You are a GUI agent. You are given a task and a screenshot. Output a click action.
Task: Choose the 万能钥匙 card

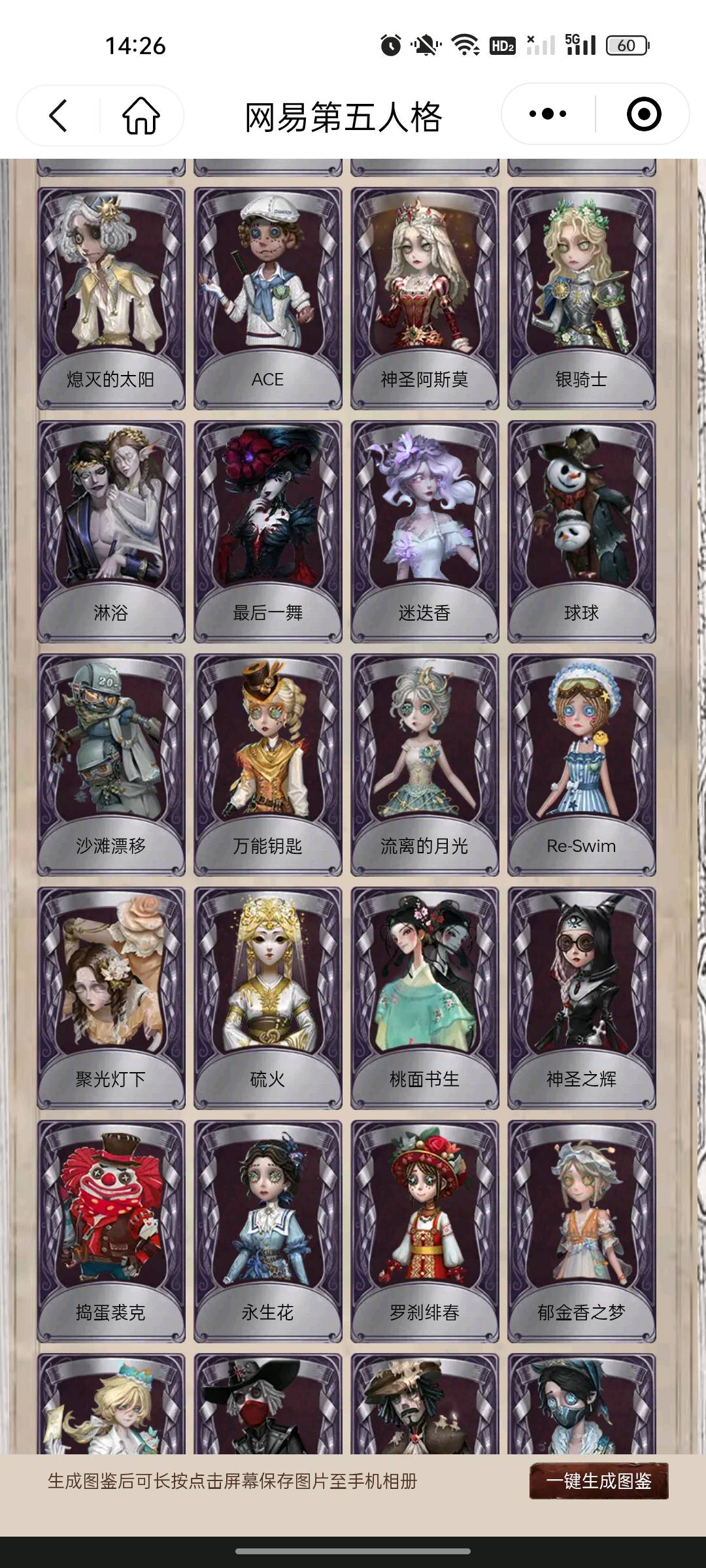click(268, 765)
